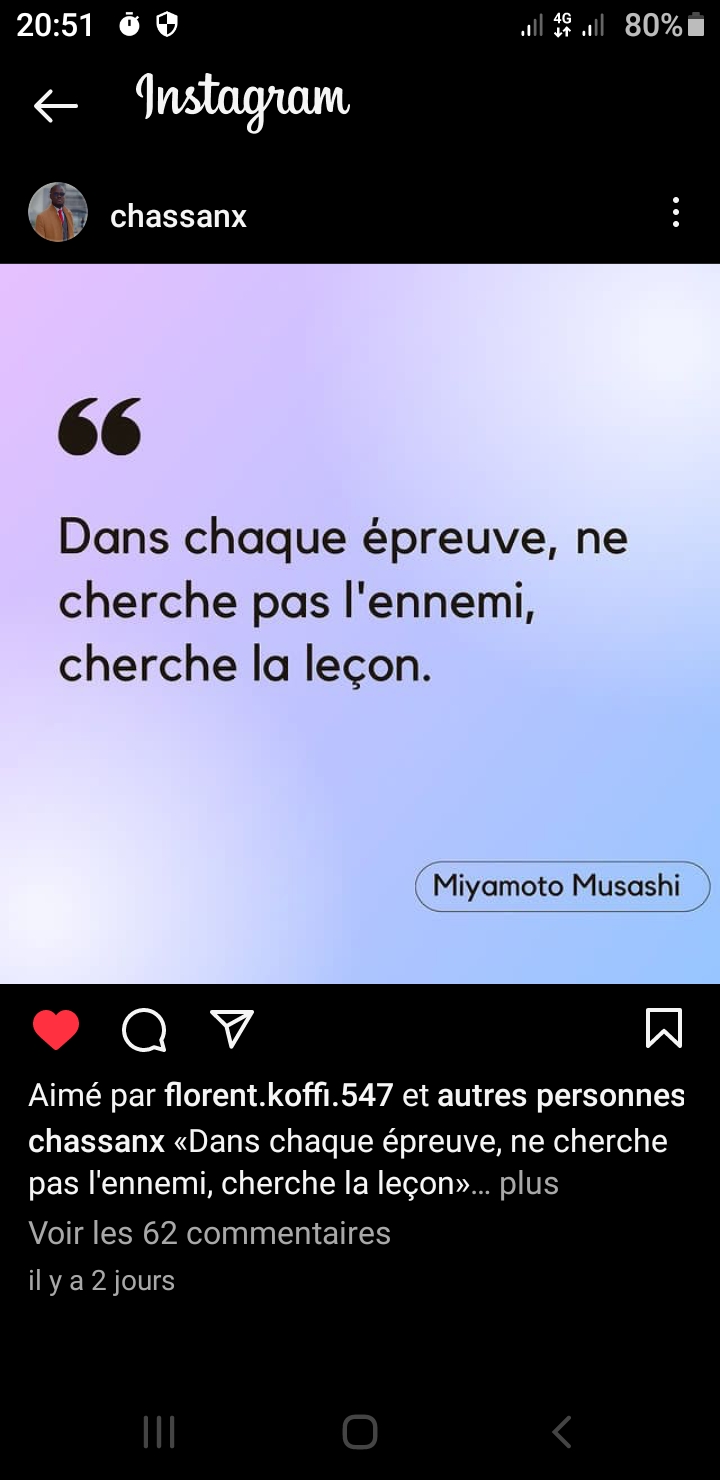Image resolution: width=720 pixels, height=1480 pixels.
Task: Go back using the top arrow
Action: [x=55, y=105]
